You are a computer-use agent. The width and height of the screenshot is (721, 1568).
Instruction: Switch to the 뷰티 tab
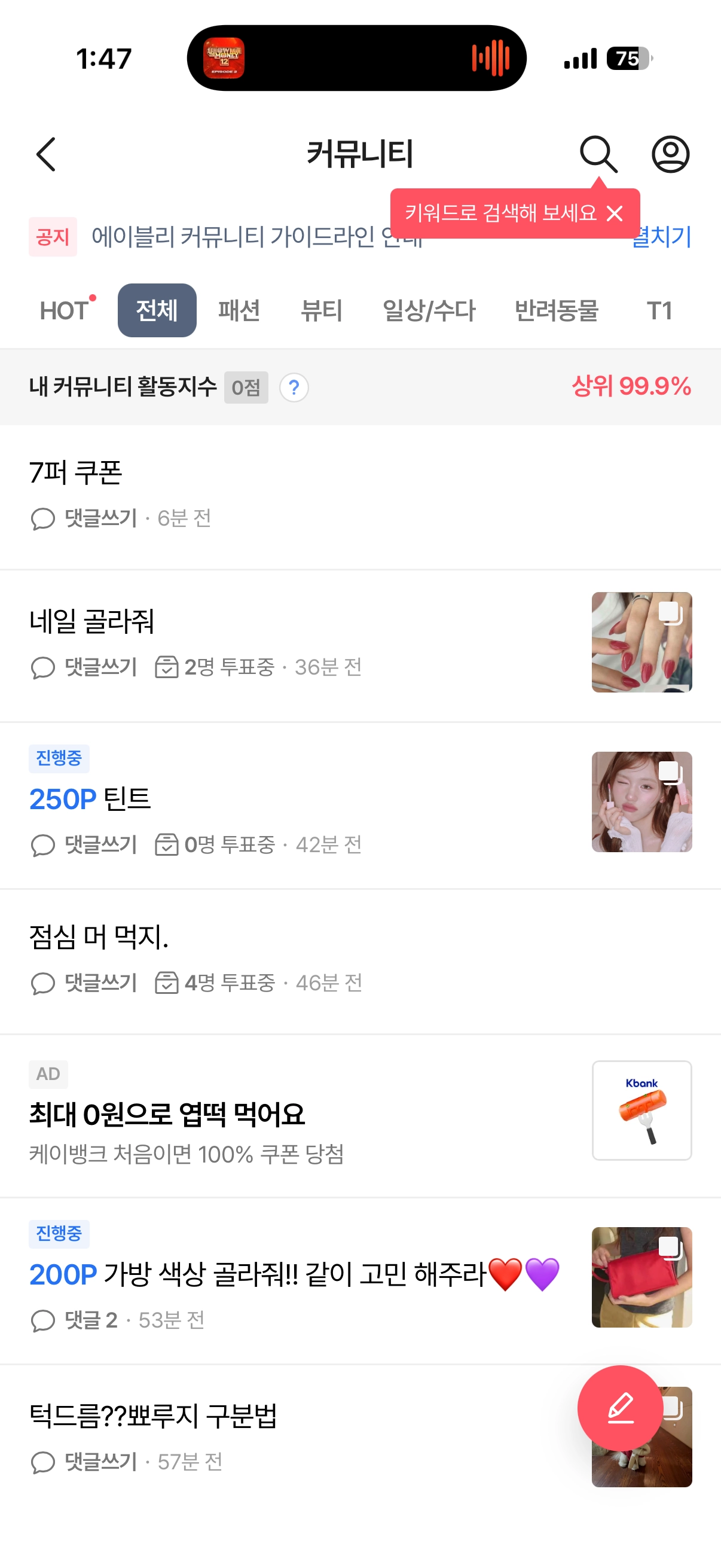[321, 310]
